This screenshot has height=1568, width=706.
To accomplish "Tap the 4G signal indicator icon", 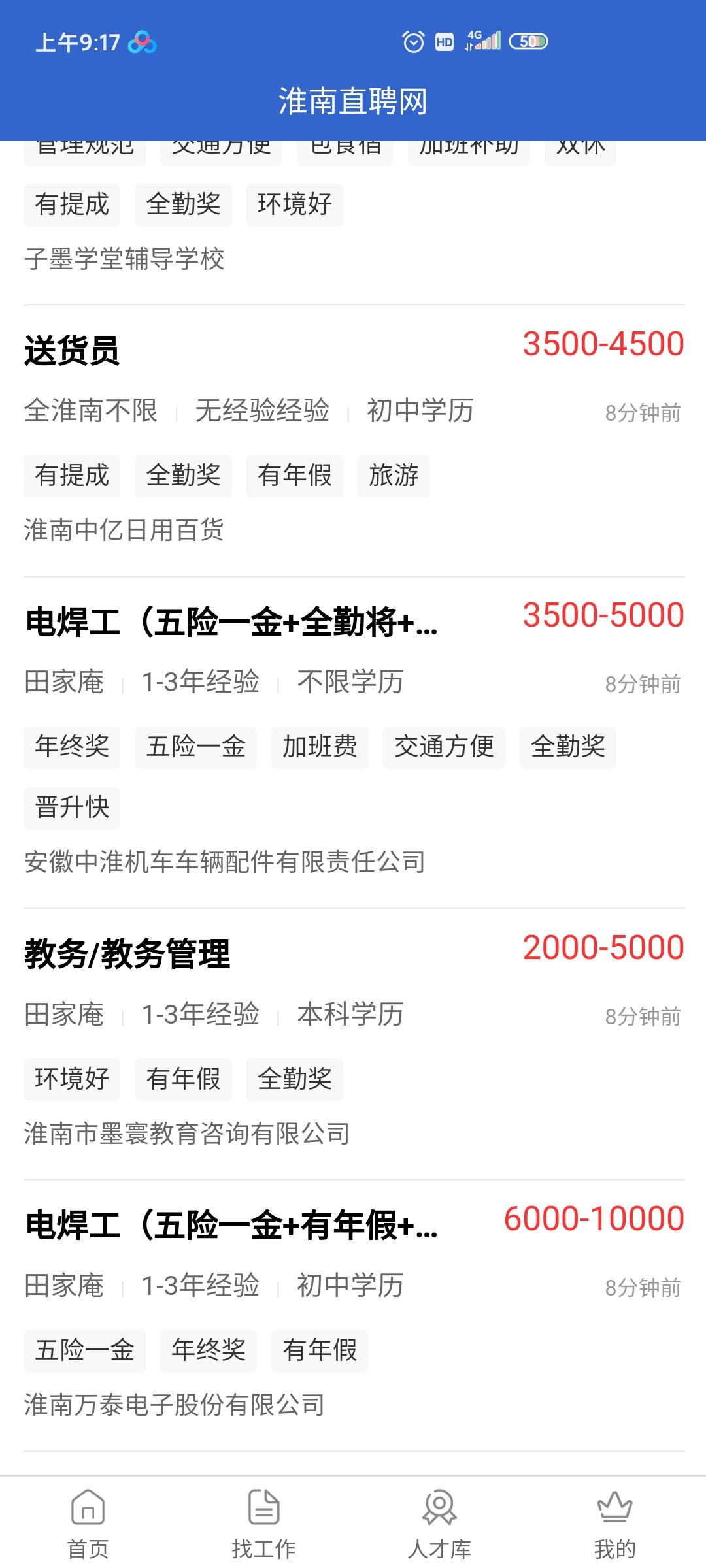I will click(x=485, y=42).
